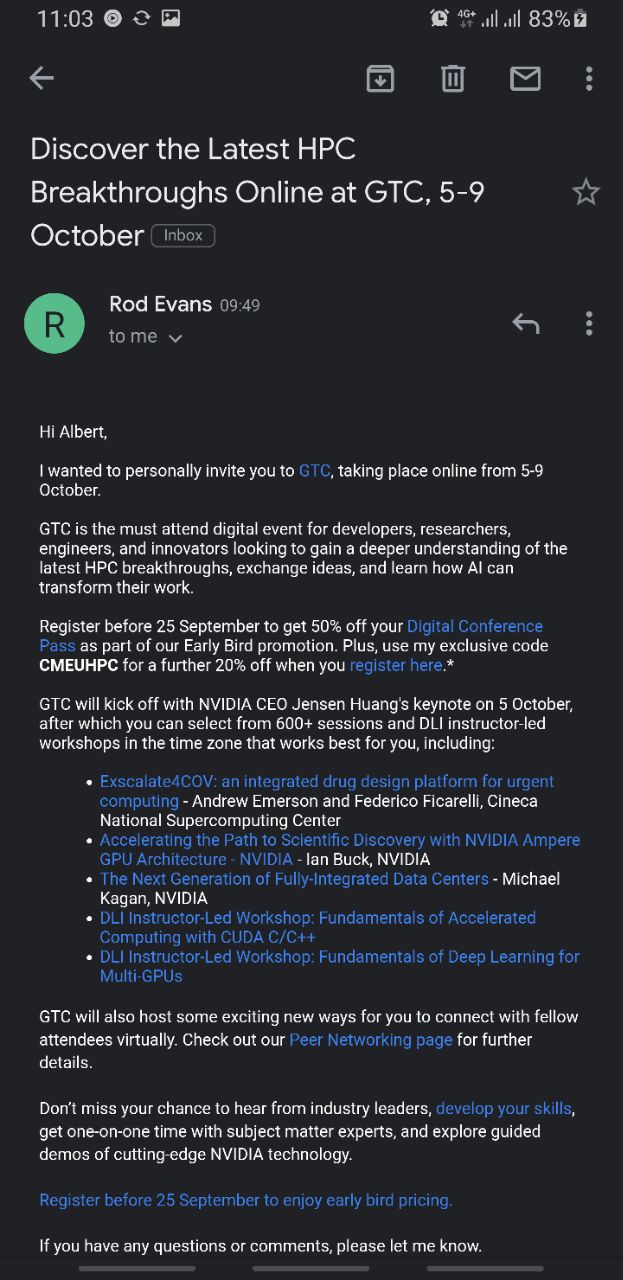Open the top bar overflow menu
This screenshot has height=1280, width=623.
click(589, 78)
